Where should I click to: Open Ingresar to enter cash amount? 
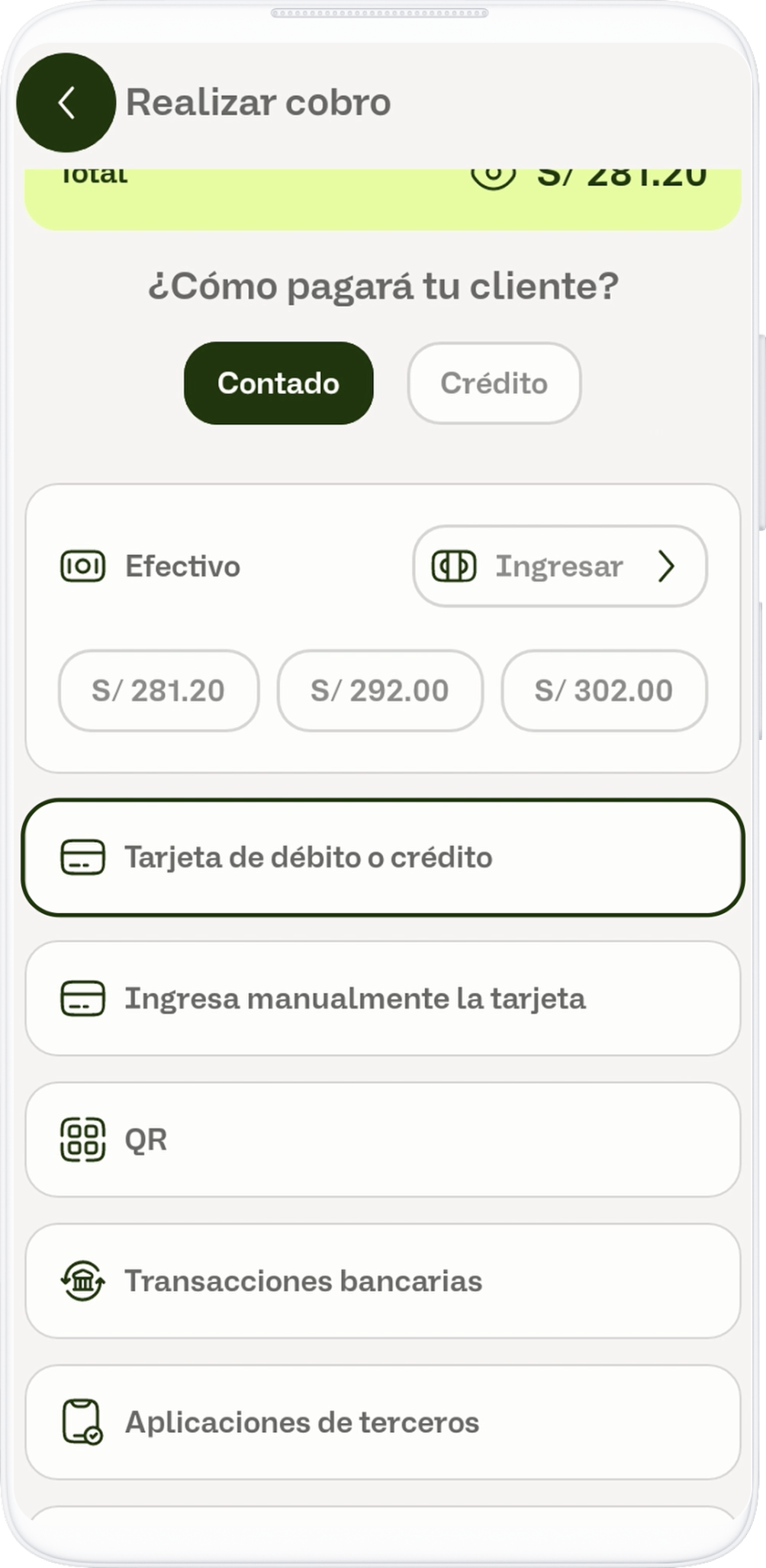click(x=560, y=566)
